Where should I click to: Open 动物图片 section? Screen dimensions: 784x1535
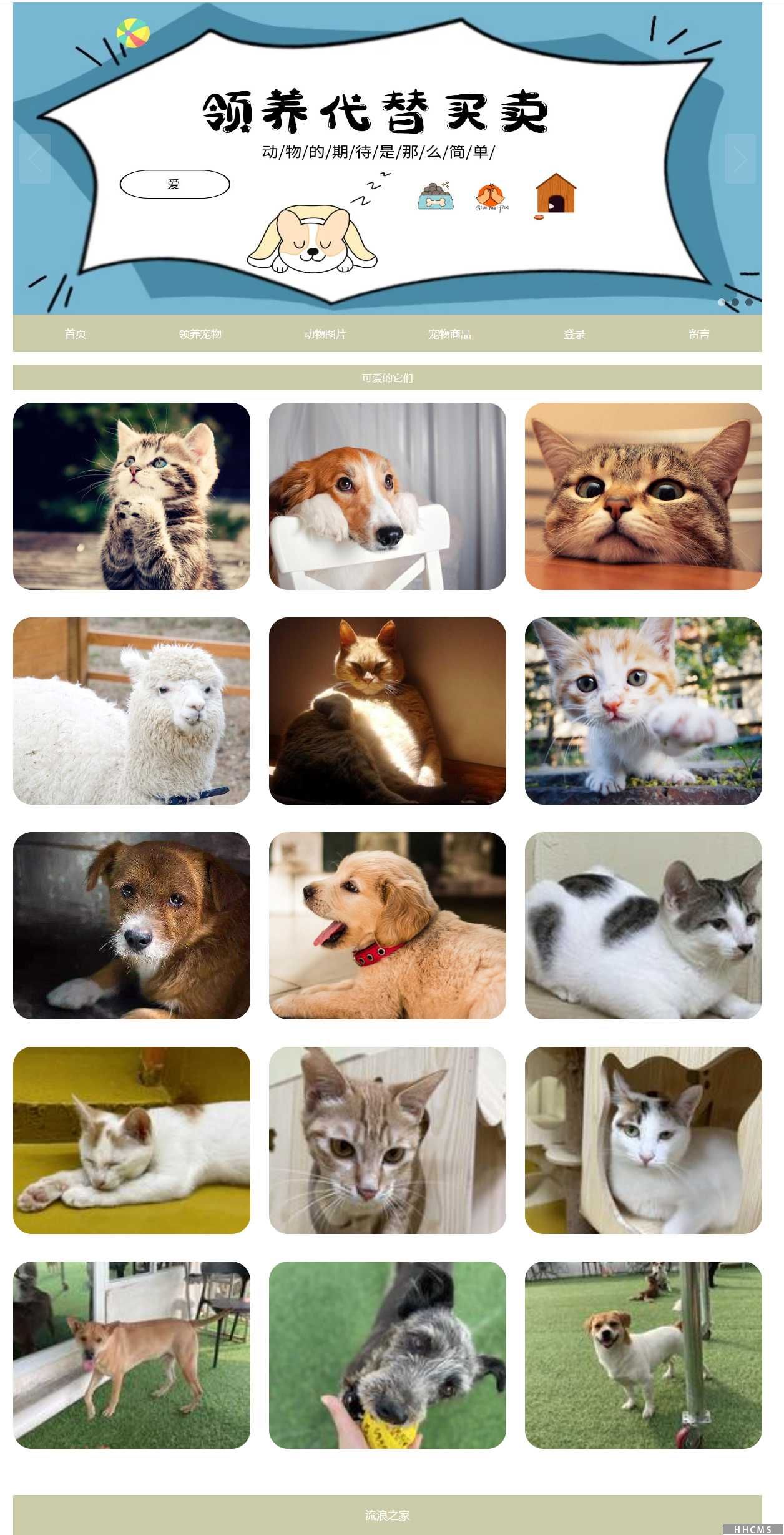325,334
